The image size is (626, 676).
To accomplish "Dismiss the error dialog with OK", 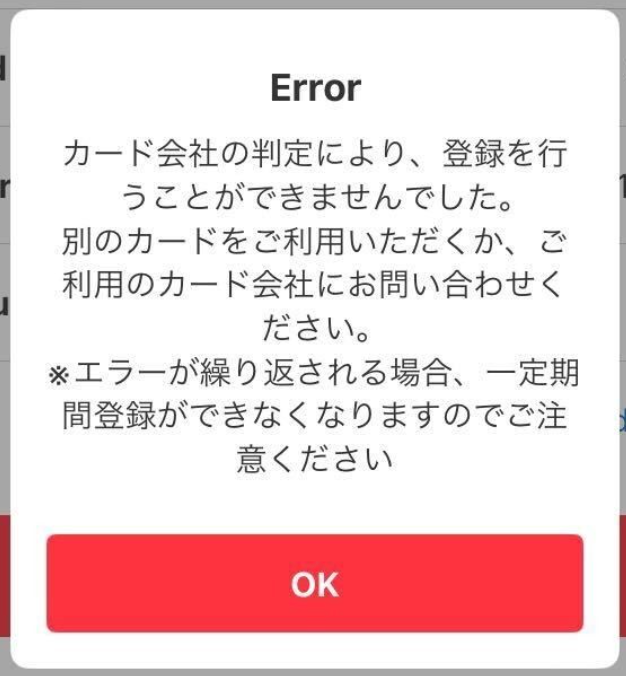I will (x=314, y=584).
